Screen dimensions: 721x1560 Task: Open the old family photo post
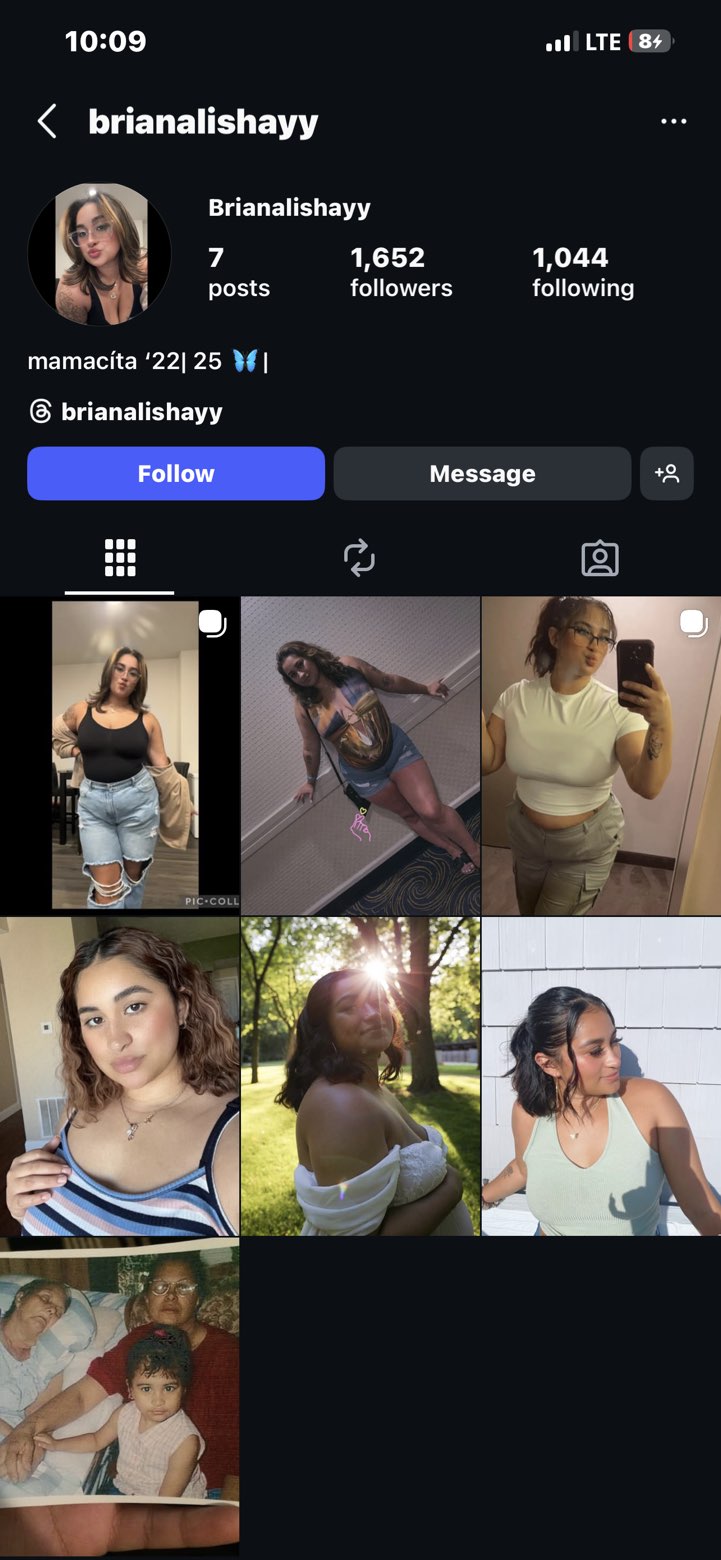[120, 1396]
